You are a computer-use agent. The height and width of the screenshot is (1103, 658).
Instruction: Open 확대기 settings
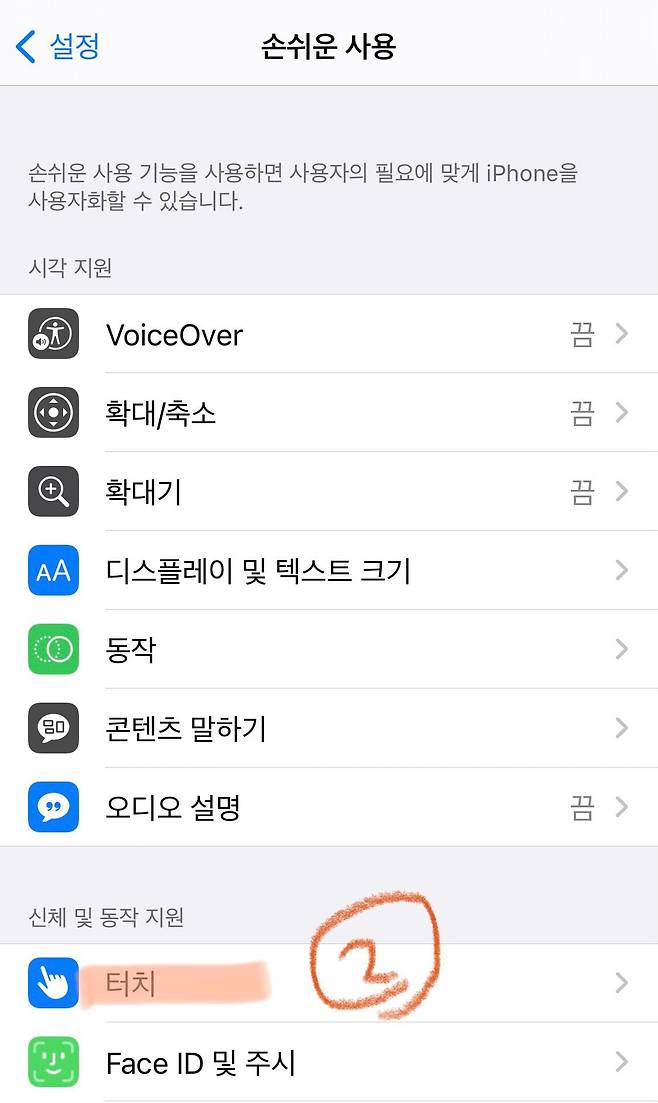(328, 492)
